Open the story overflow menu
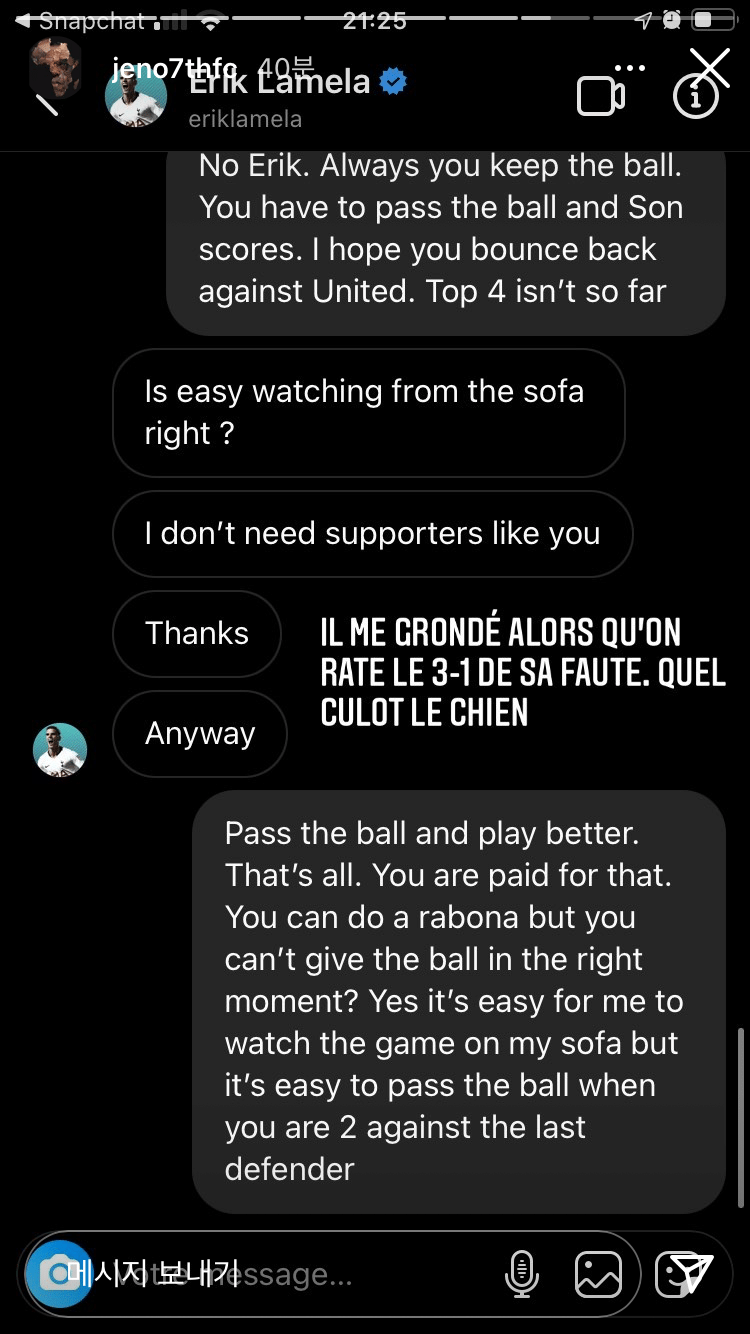The height and width of the screenshot is (1334, 750). point(630,68)
